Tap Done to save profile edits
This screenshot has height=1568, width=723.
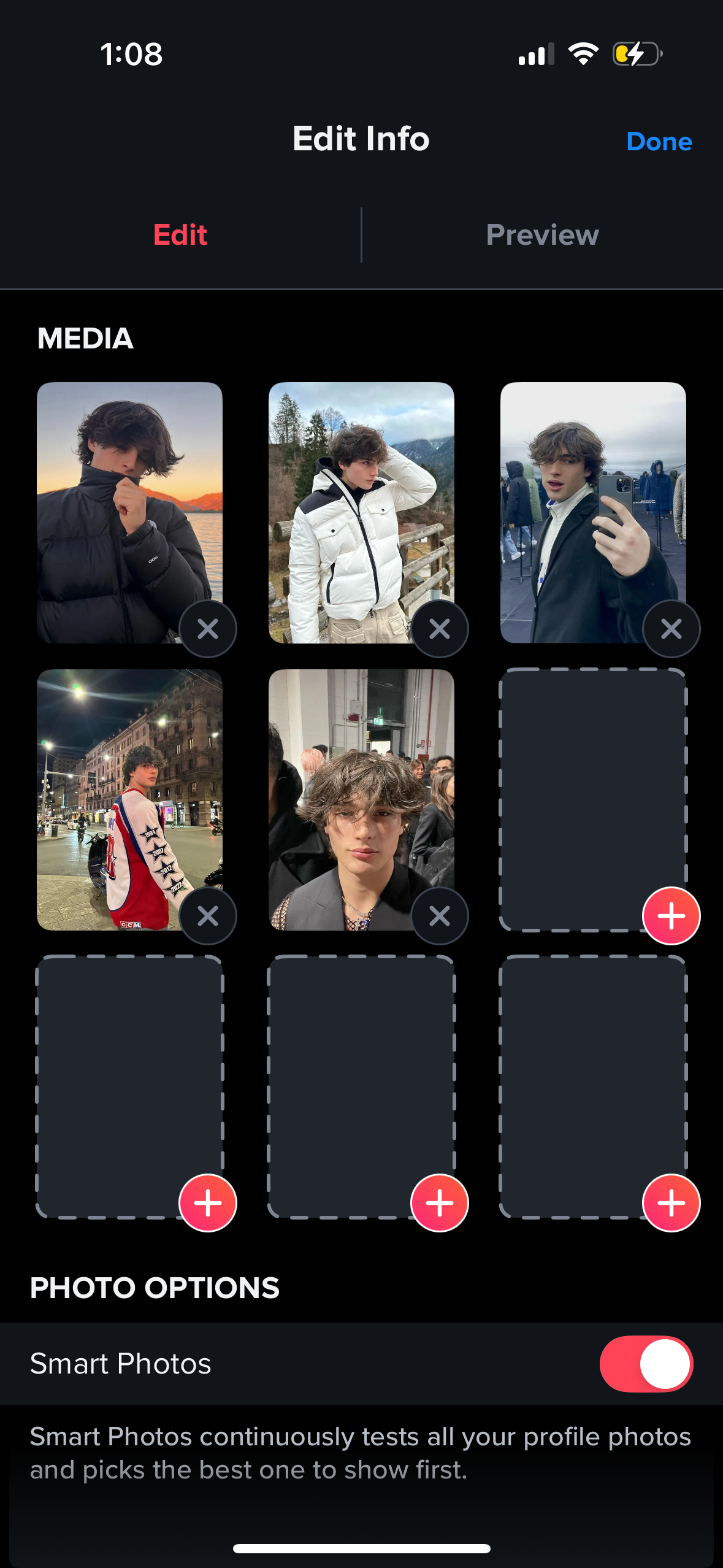coord(659,142)
